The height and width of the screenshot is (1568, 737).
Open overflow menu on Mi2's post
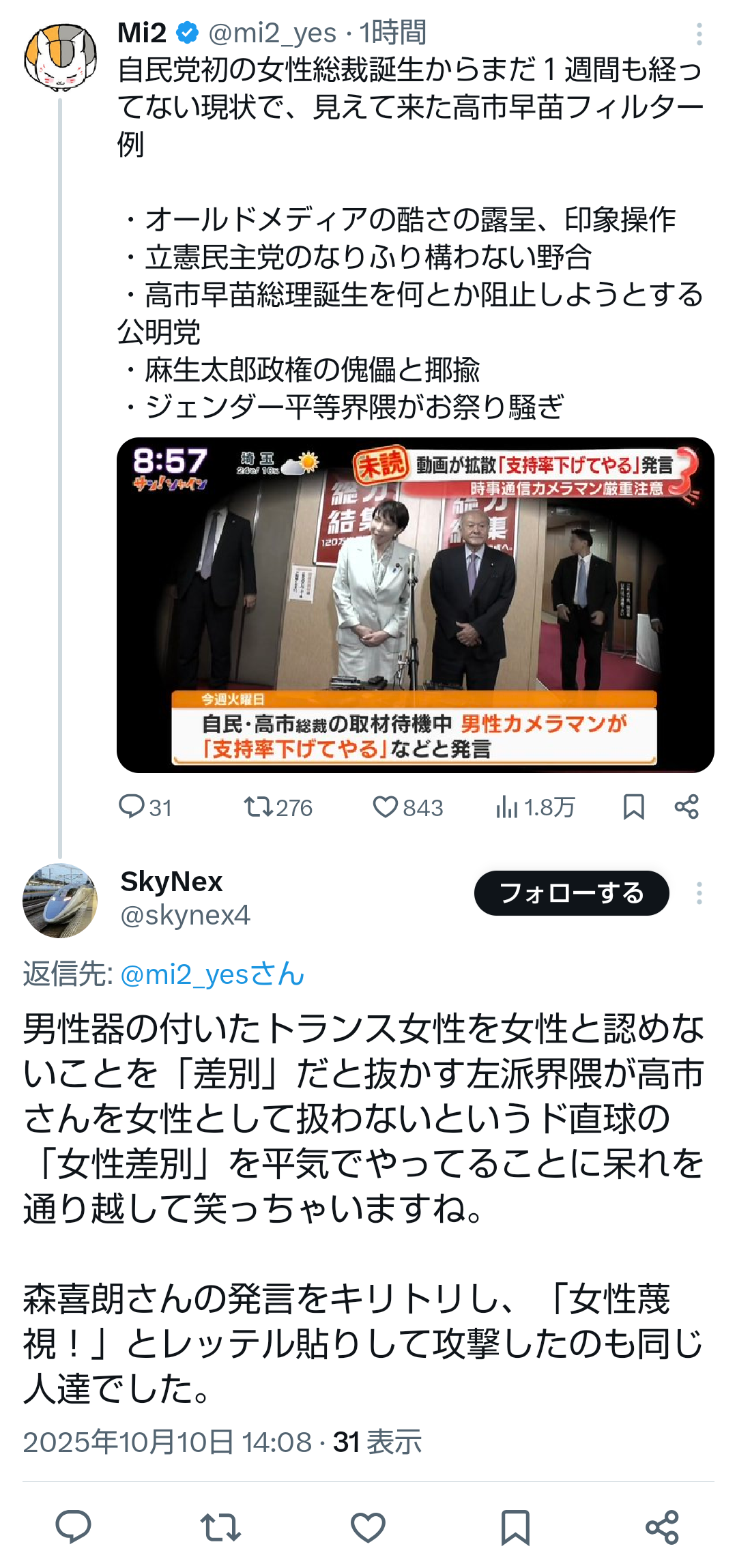pos(699,33)
